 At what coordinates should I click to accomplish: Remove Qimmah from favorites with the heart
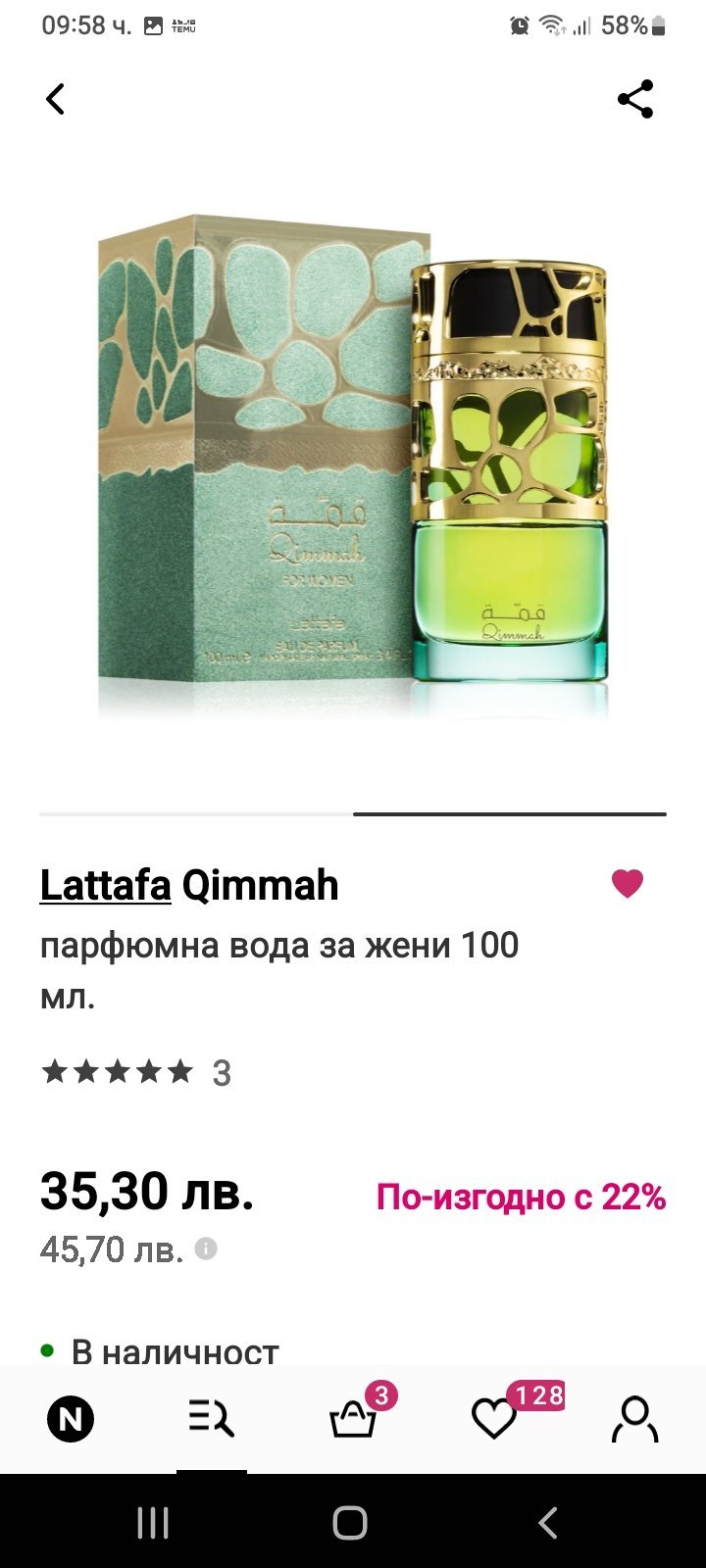point(628,884)
